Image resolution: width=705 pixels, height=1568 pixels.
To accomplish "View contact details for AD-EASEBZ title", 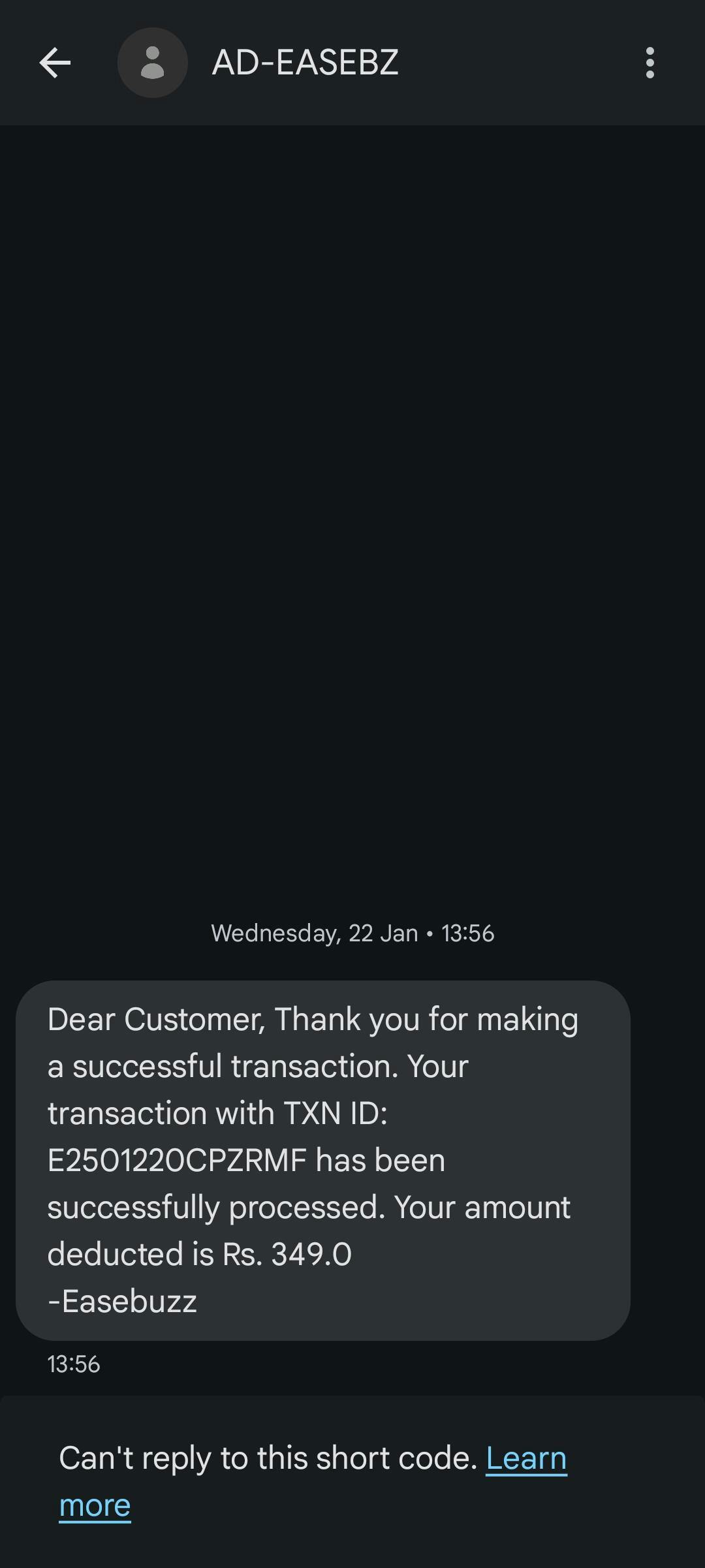I will [305, 63].
